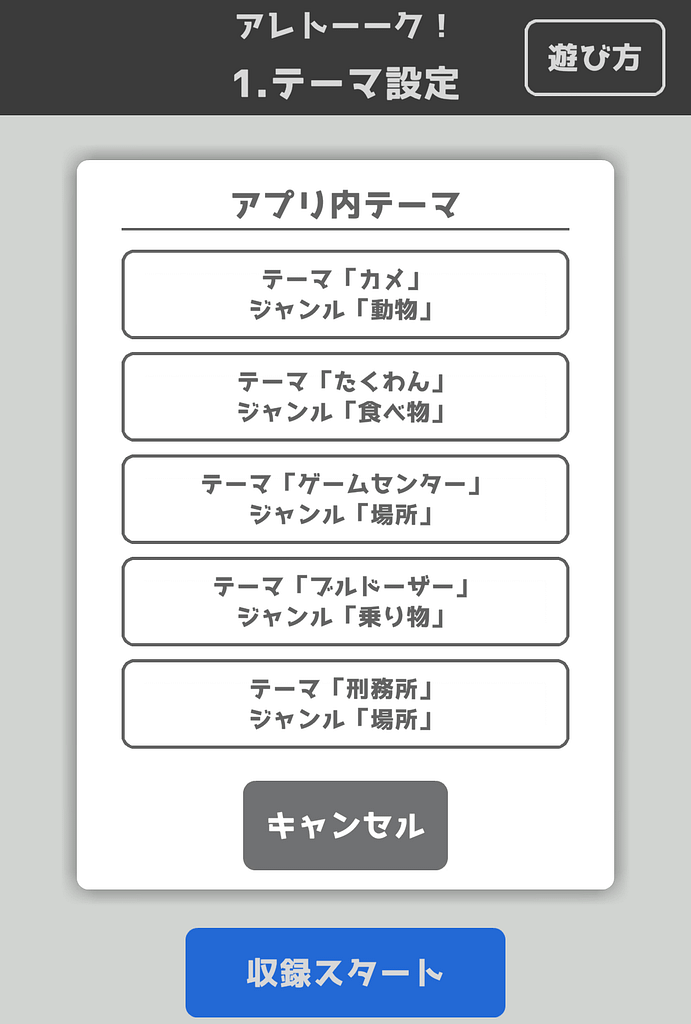
Task: Choose the theme「刑務所」
Action: (345, 703)
